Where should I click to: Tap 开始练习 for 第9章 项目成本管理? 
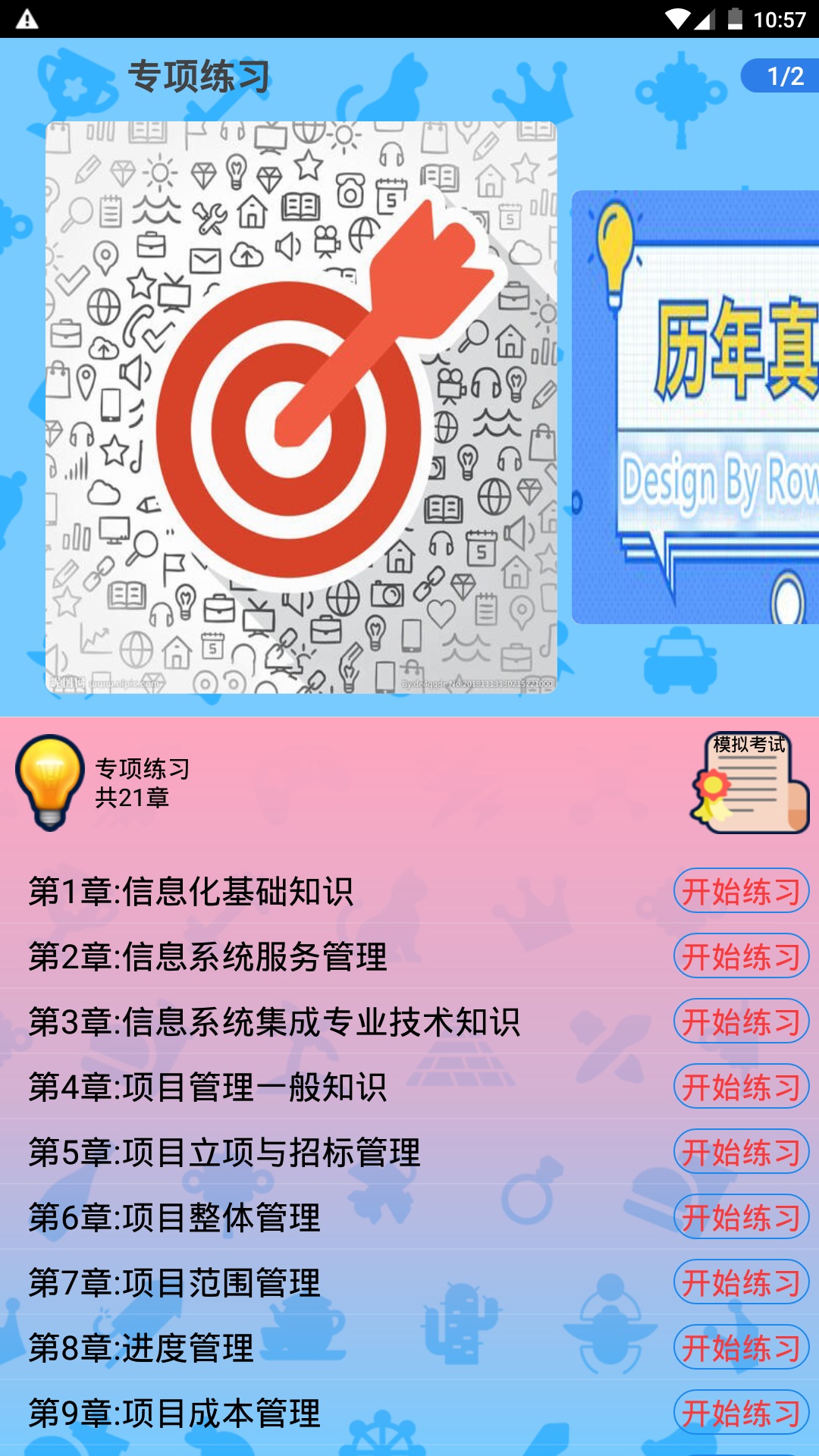[x=741, y=1413]
